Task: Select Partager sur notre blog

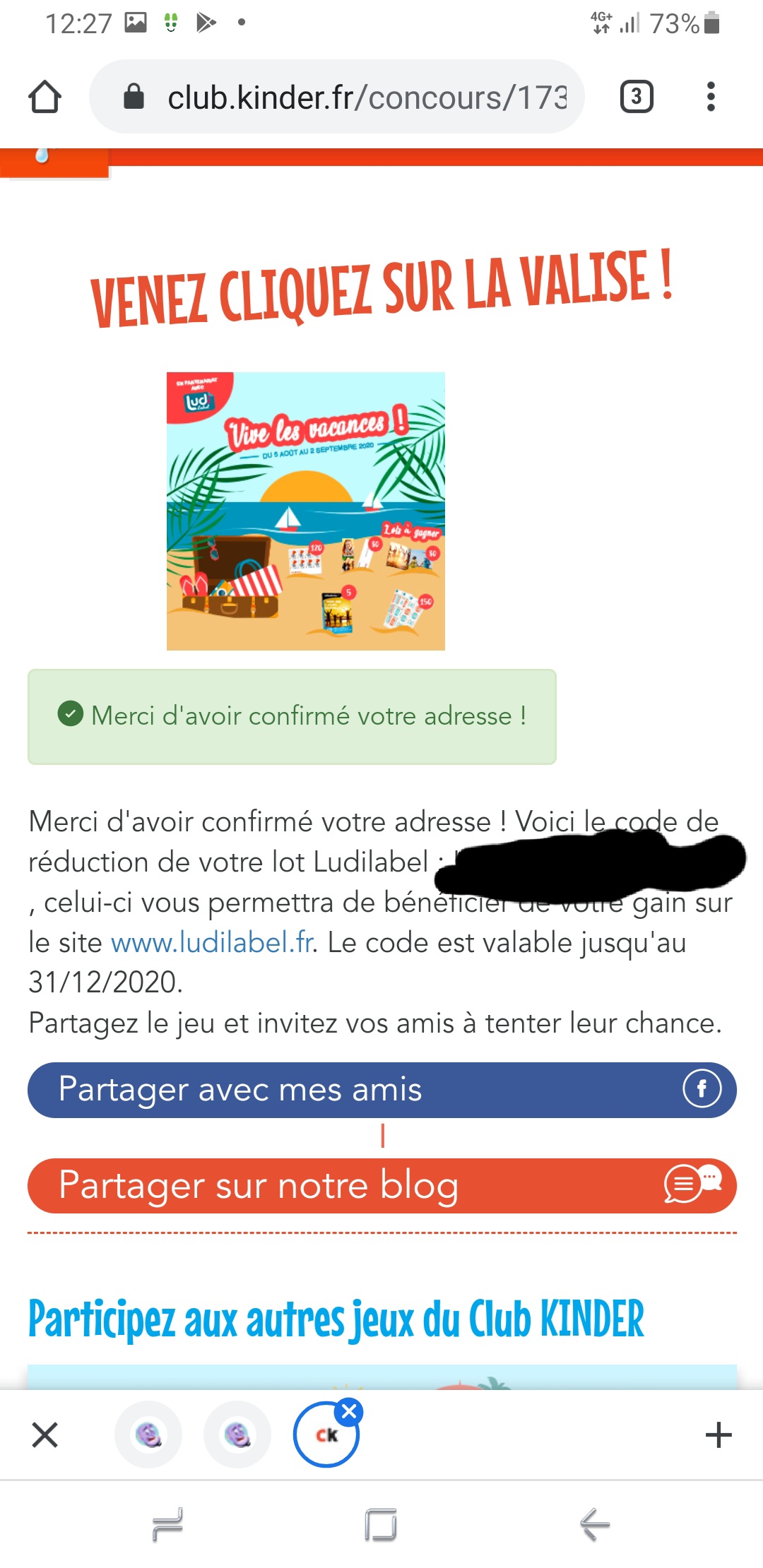Action: point(381,1186)
